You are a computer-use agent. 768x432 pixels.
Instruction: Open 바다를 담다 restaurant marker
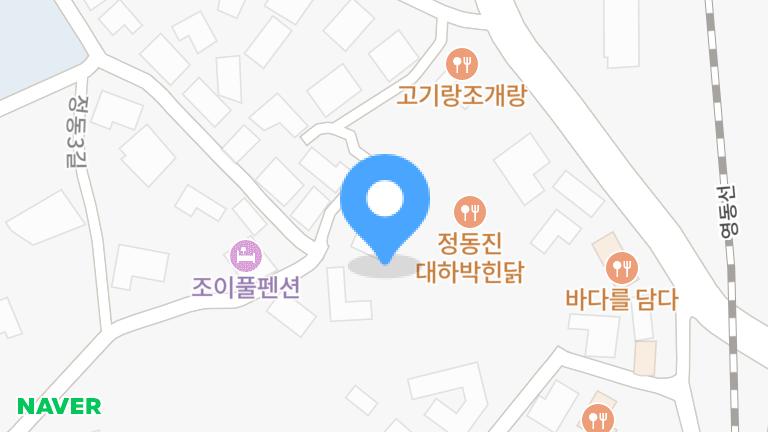tap(621, 267)
